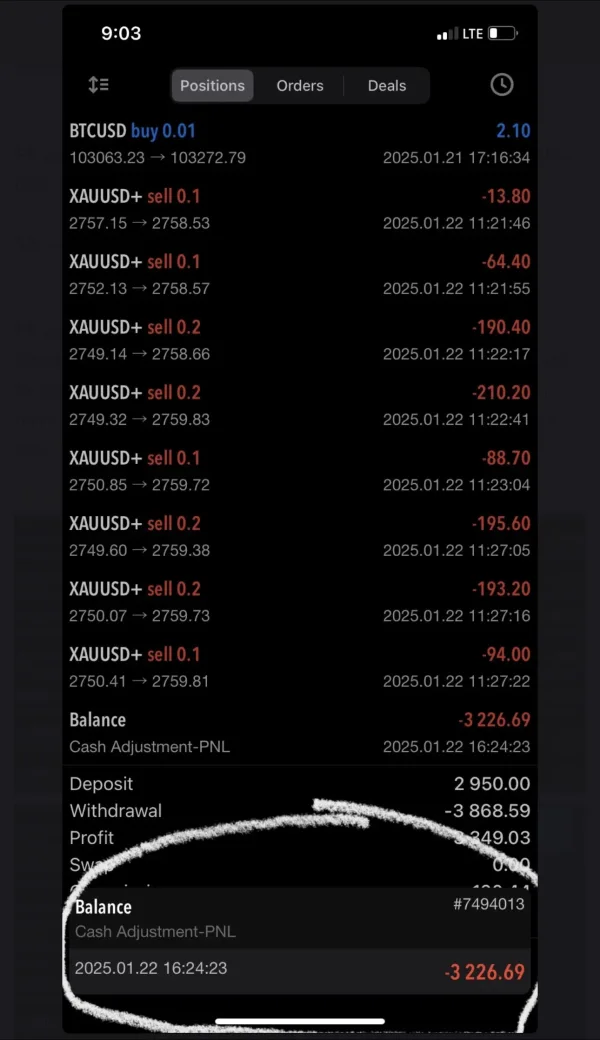Open the sort options icon
The width and height of the screenshot is (600, 1040).
coord(99,85)
